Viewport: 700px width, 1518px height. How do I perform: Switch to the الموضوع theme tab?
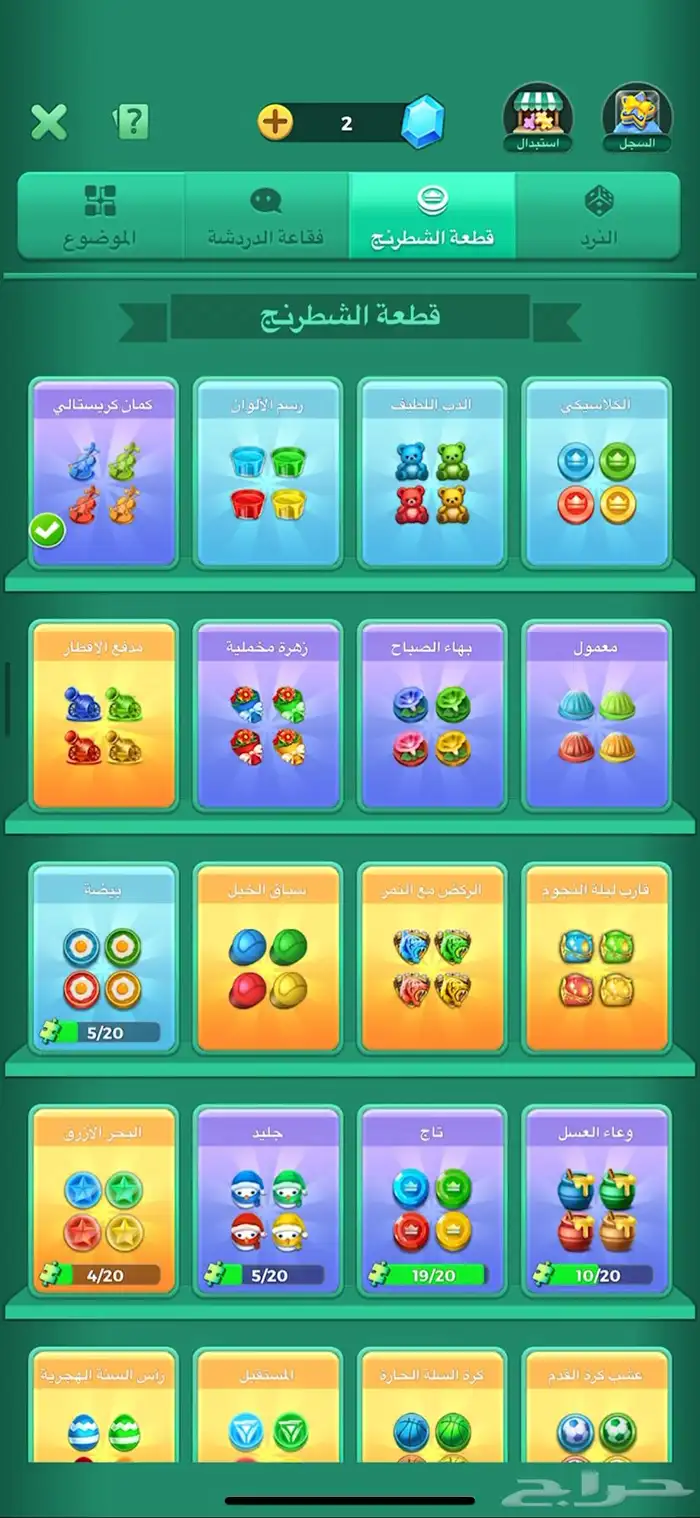tap(100, 214)
